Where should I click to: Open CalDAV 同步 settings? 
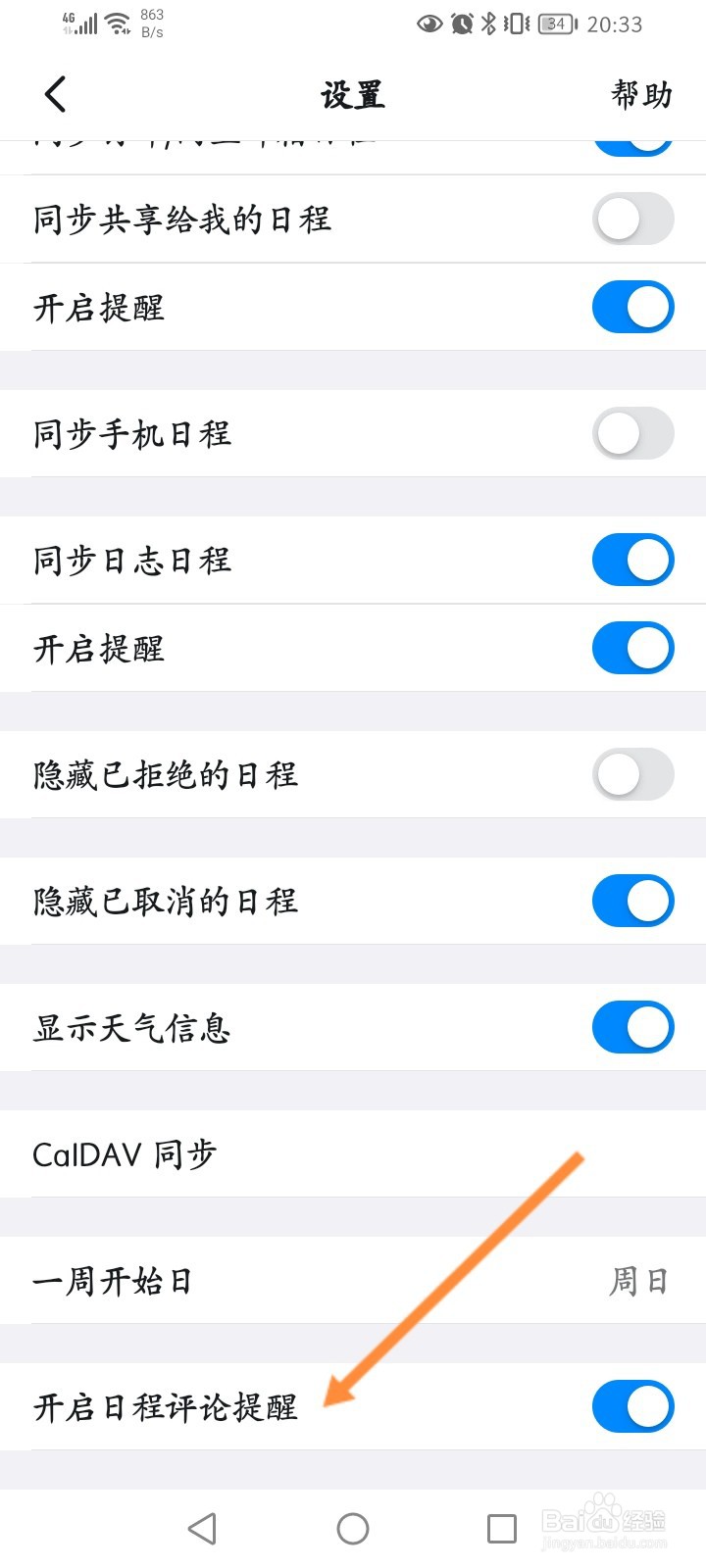point(353,1153)
